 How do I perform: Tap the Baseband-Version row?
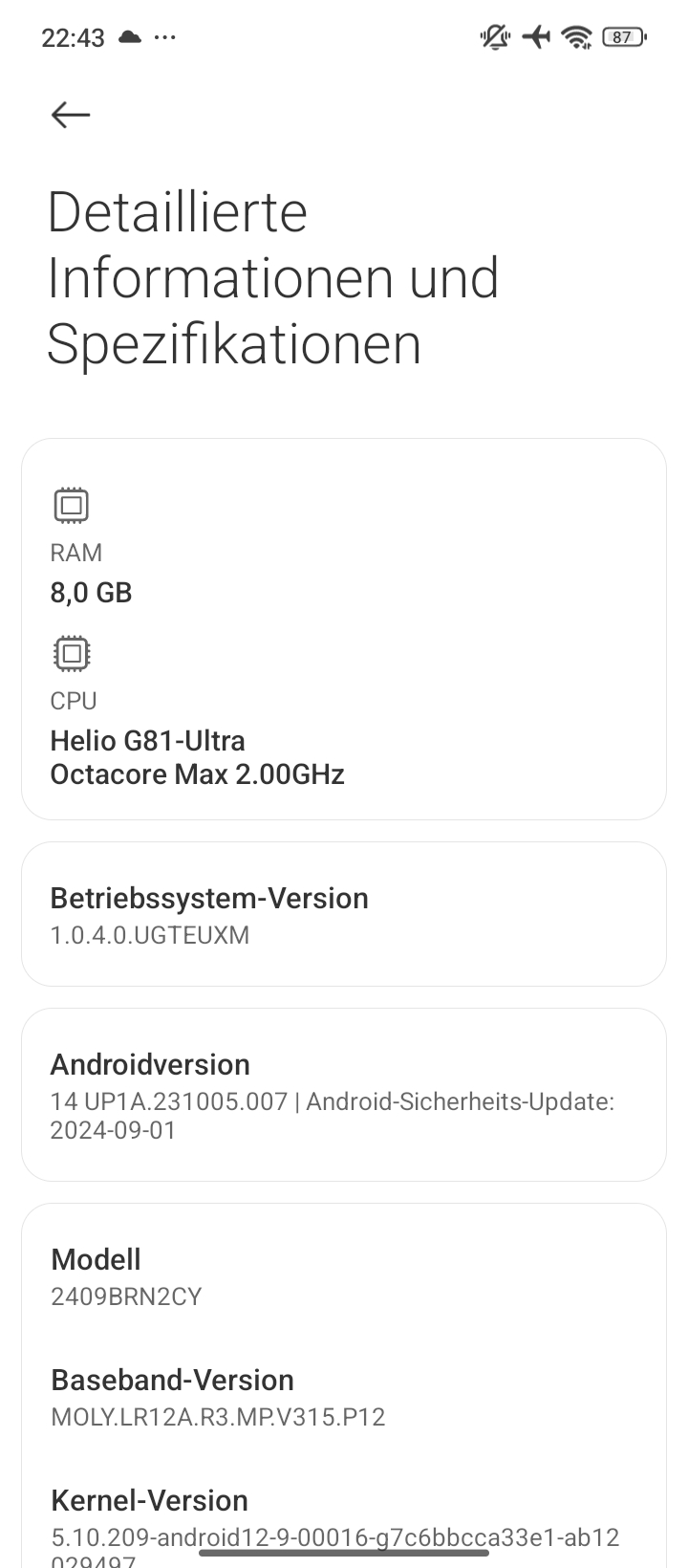(344, 1397)
